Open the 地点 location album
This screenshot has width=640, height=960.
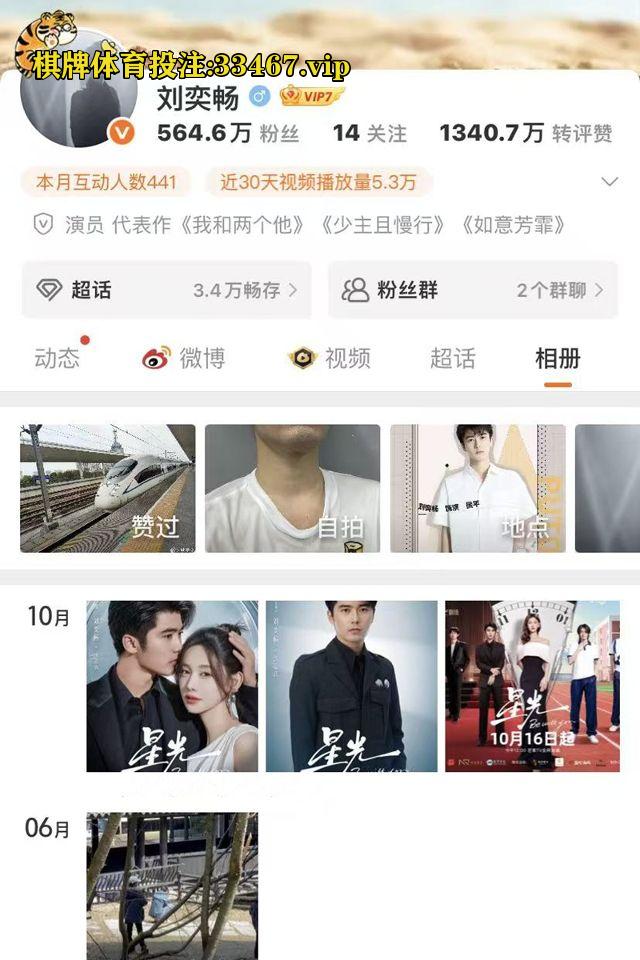(x=477, y=488)
